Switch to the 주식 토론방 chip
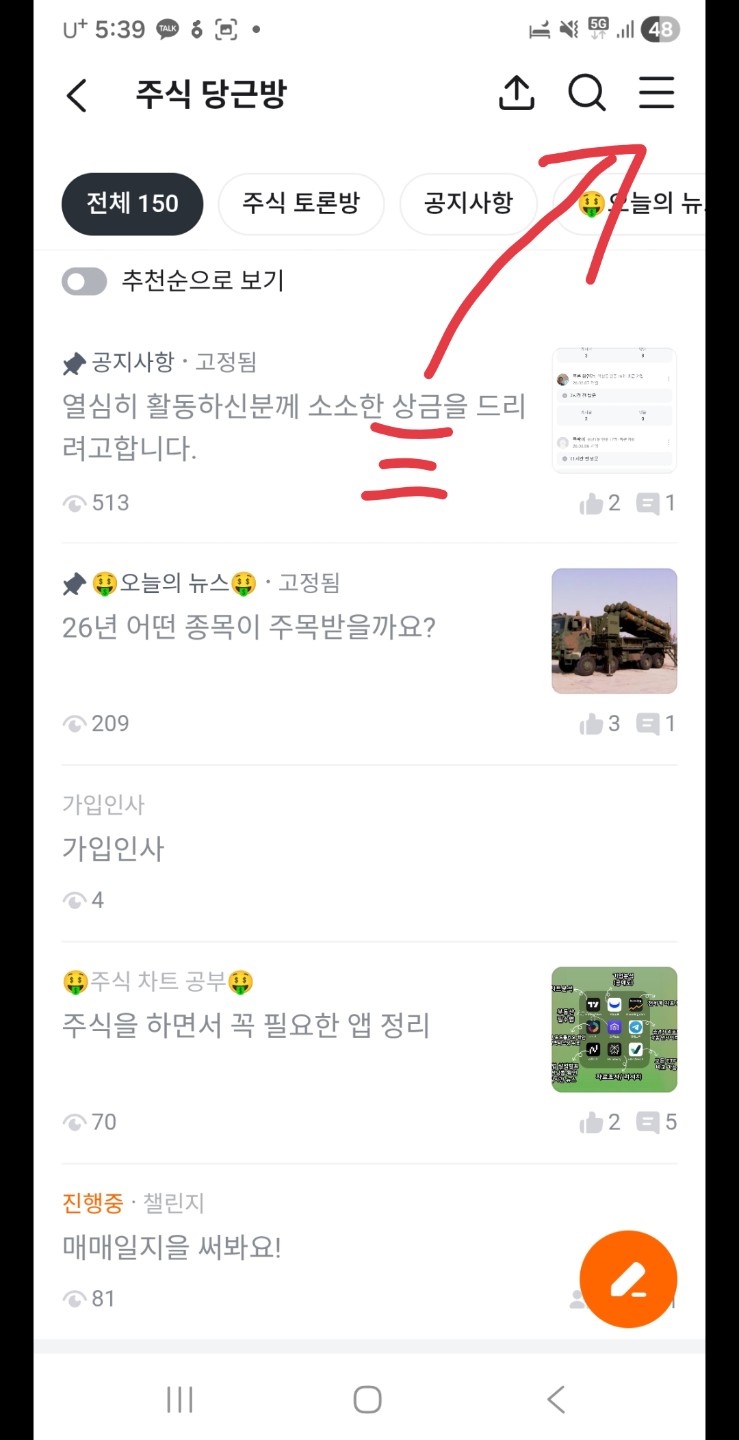The height and width of the screenshot is (1440, 739). (300, 204)
